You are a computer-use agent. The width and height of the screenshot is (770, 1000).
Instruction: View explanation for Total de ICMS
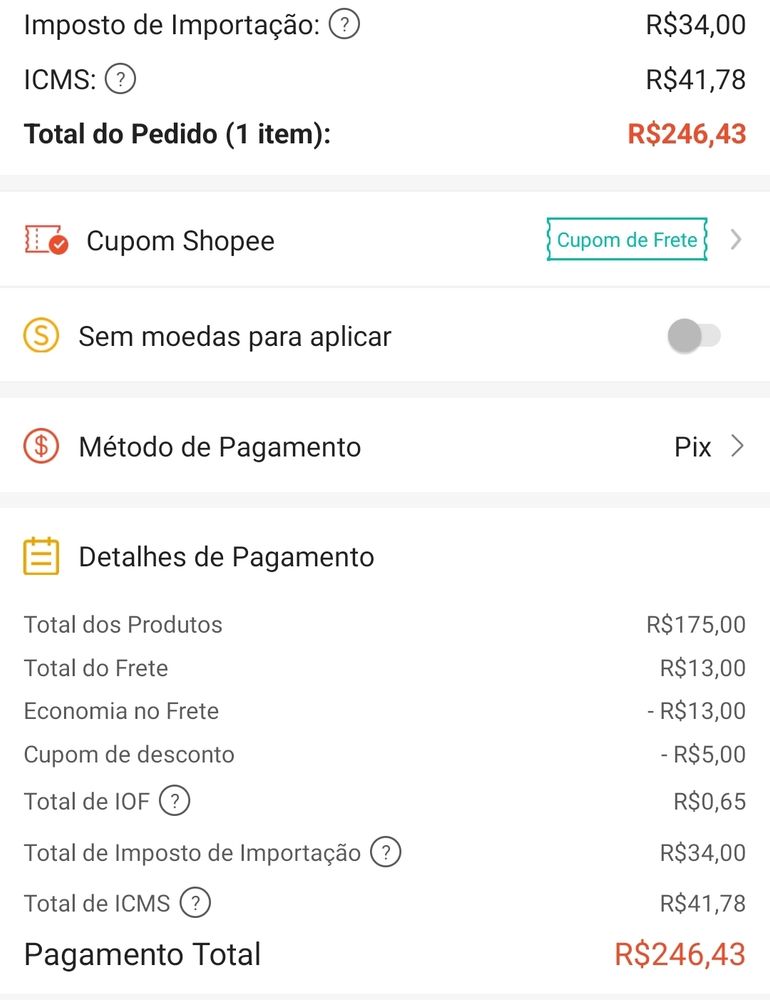(195, 904)
